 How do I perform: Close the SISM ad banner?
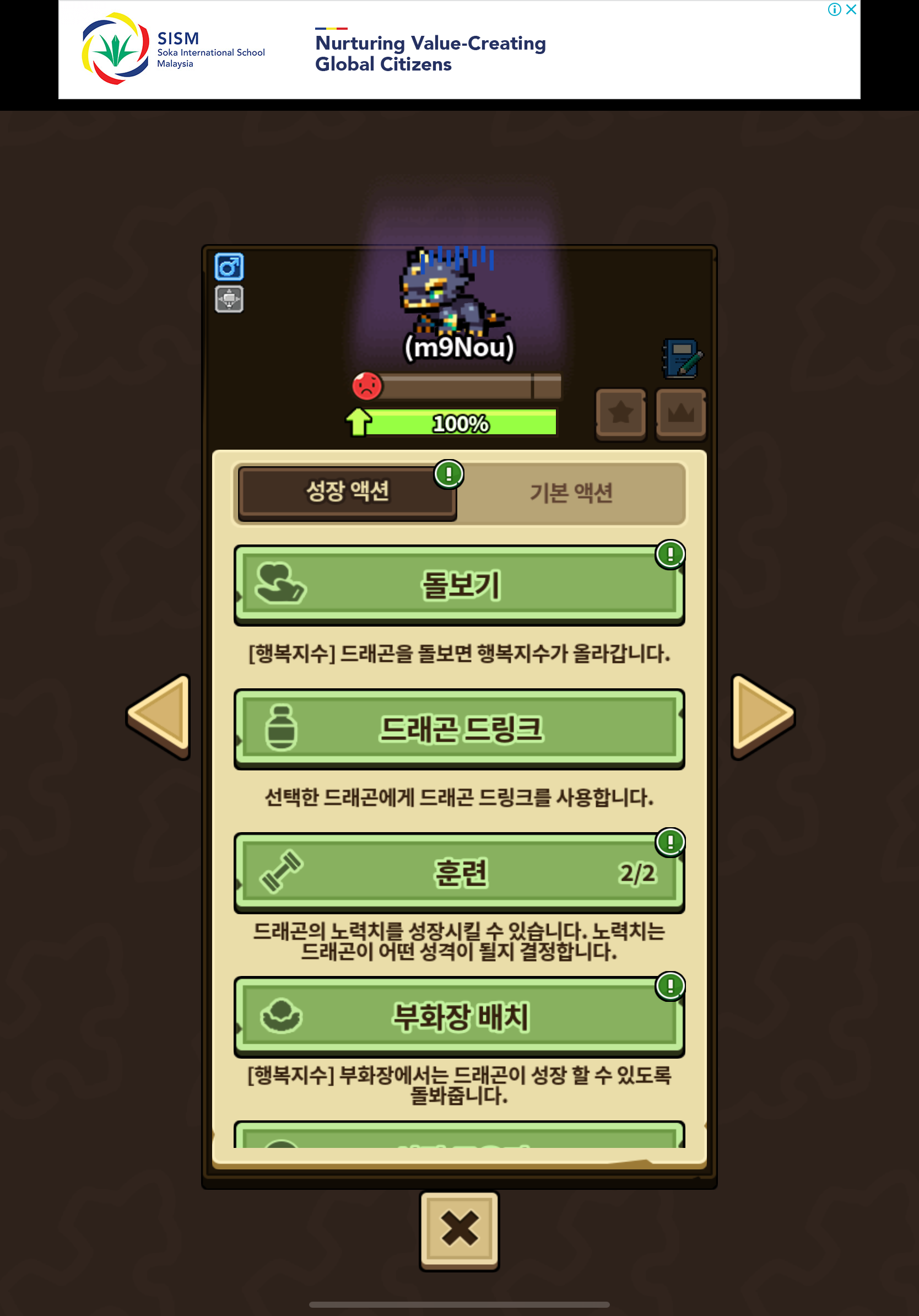coord(851,9)
